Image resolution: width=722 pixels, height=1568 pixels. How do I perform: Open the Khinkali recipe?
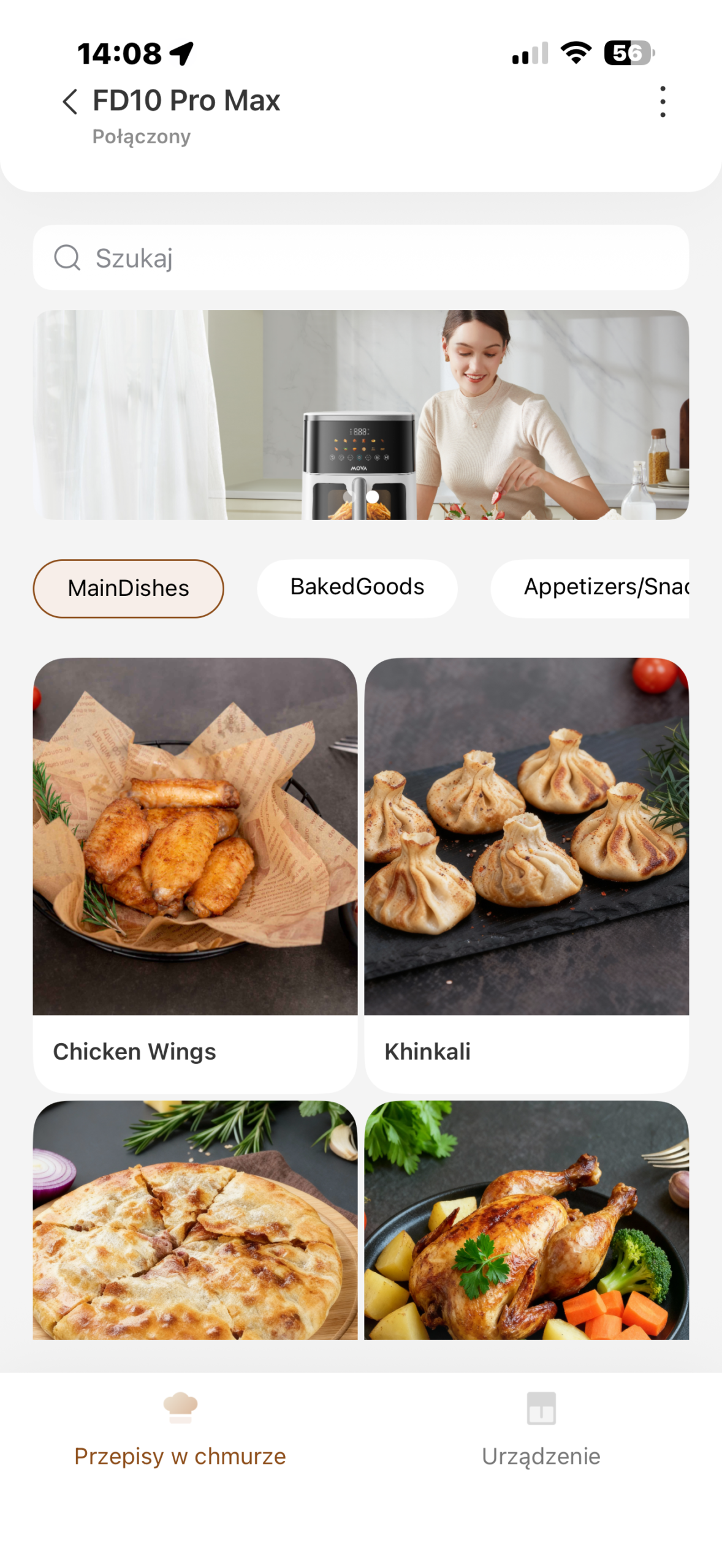526,874
